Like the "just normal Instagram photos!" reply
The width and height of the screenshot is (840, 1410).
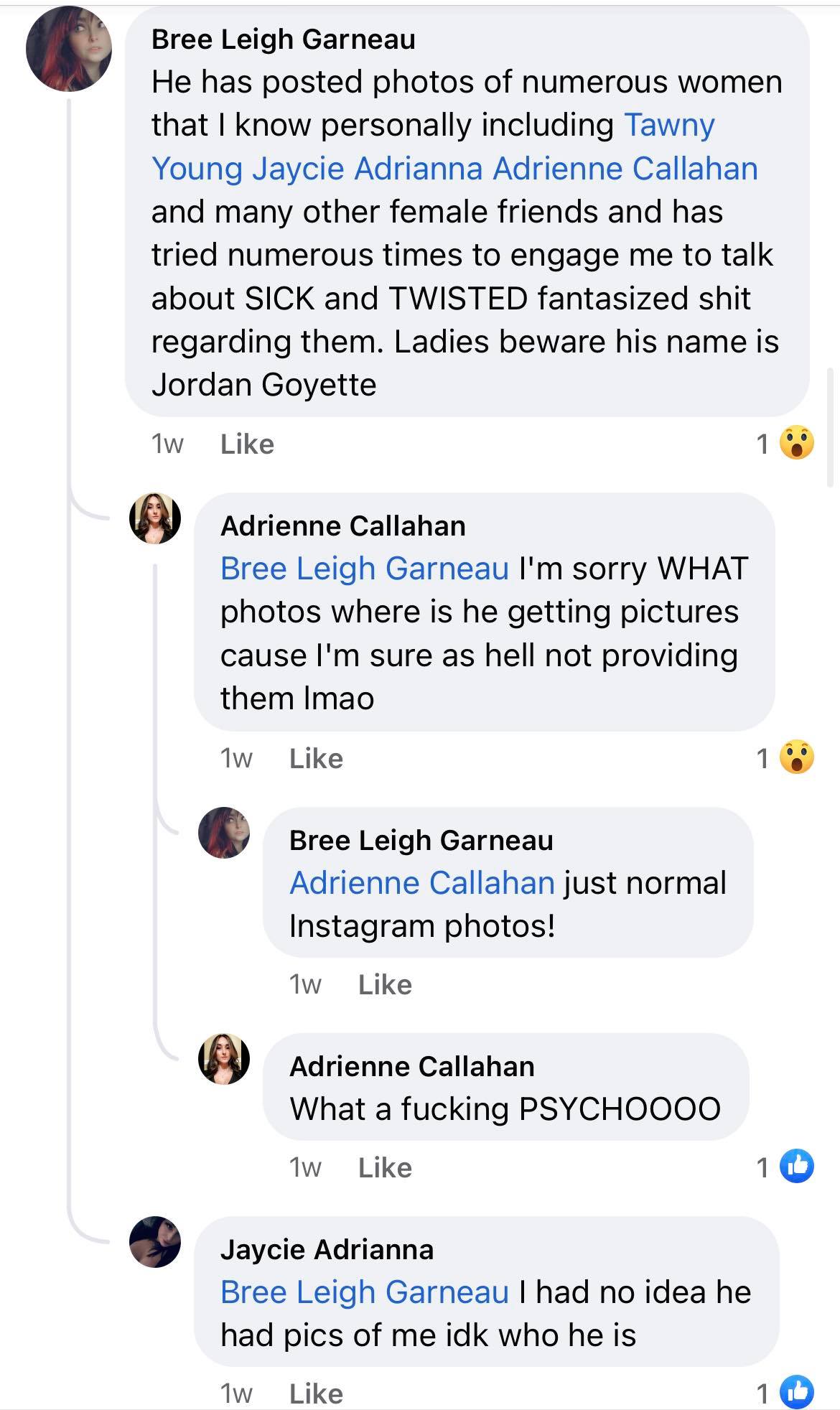pos(385,984)
